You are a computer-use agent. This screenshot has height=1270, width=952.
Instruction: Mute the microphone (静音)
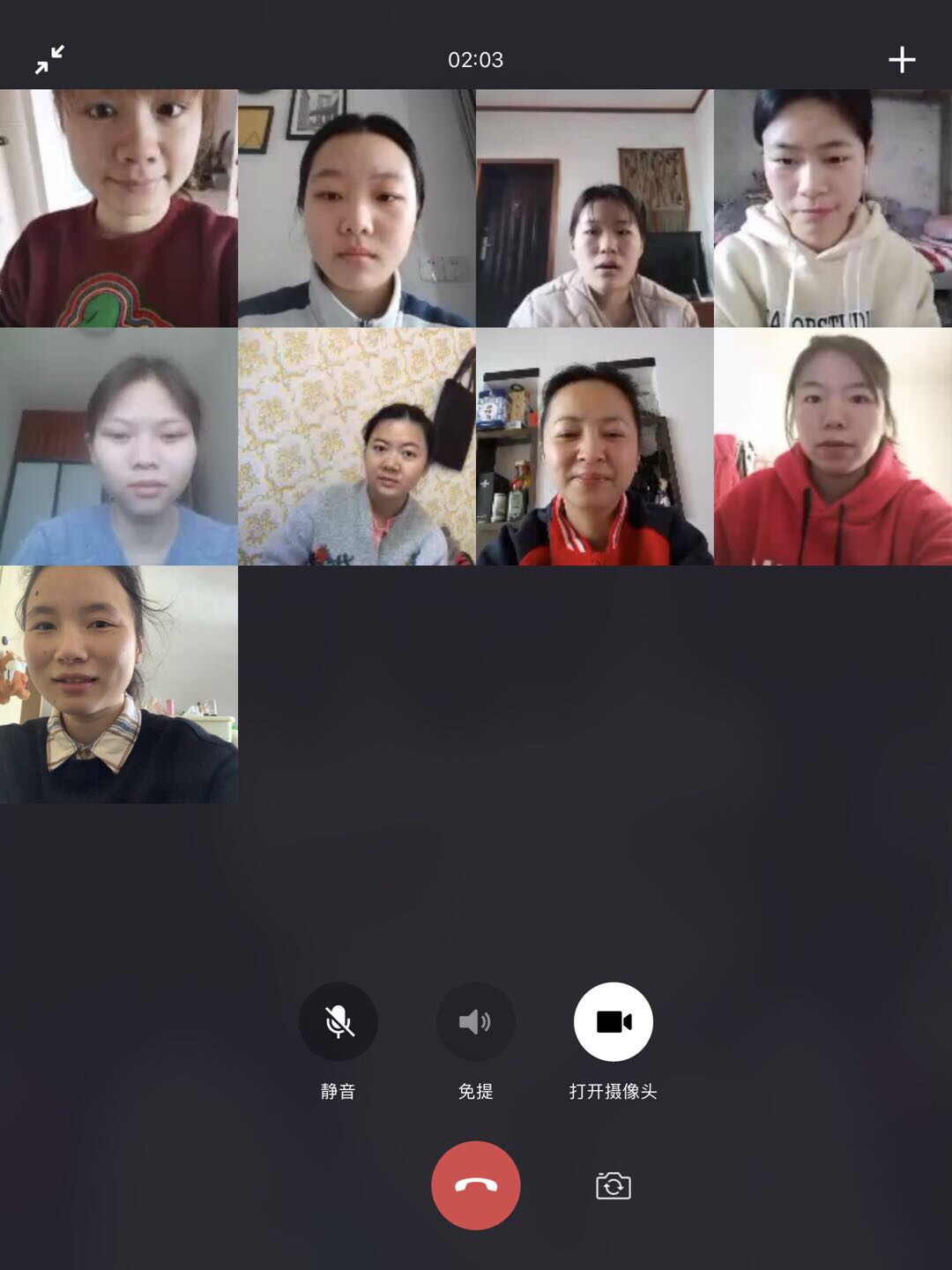(x=338, y=1021)
